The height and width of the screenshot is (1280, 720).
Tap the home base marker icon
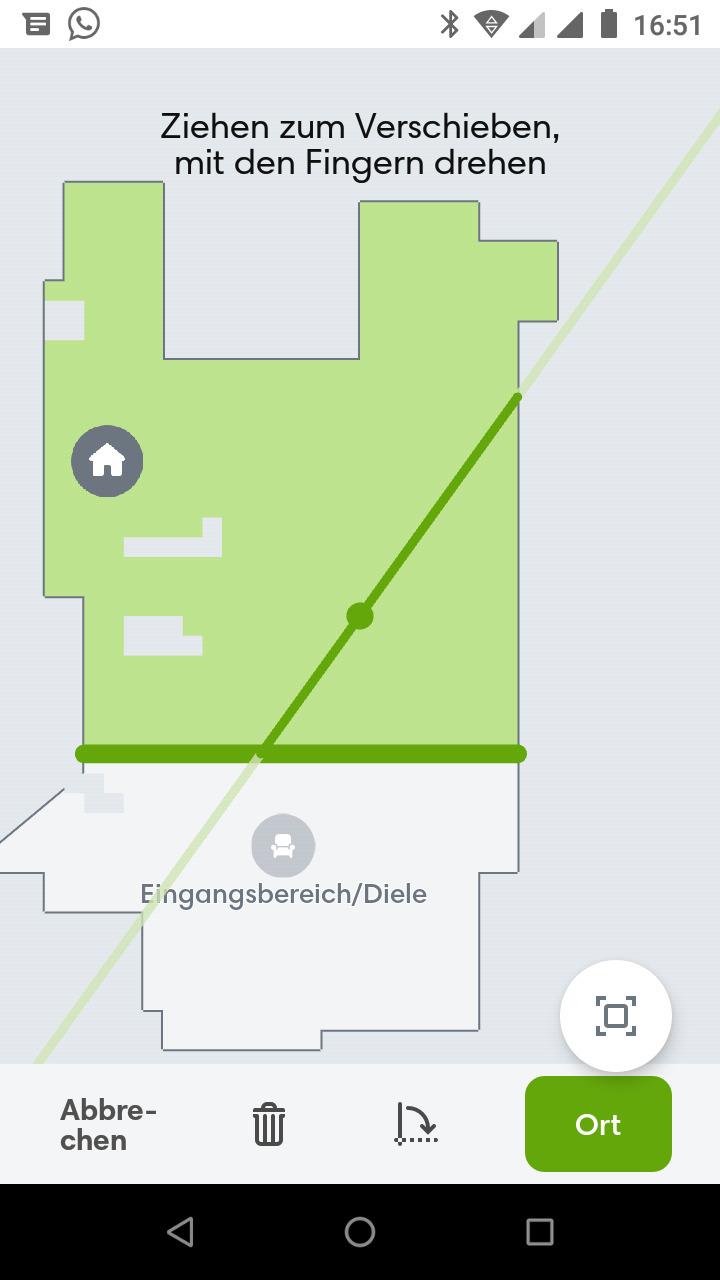click(107, 461)
